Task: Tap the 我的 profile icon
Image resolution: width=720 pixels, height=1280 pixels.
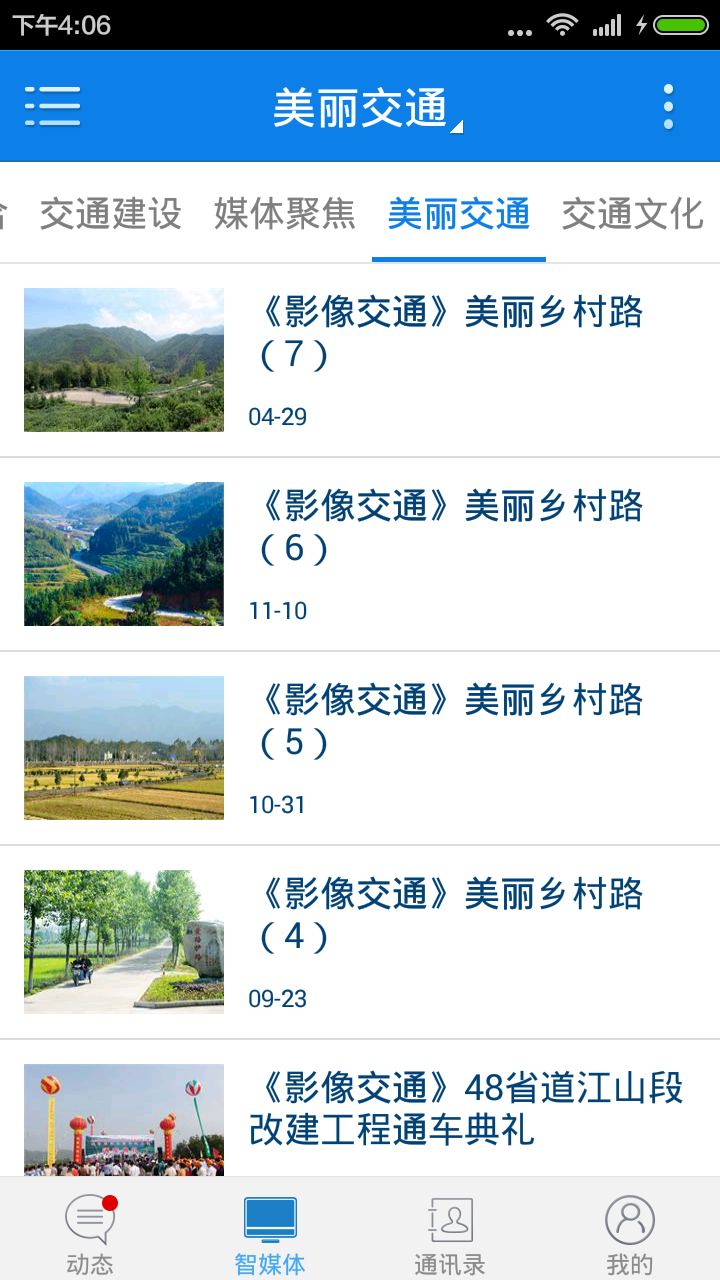Action: tap(628, 1220)
